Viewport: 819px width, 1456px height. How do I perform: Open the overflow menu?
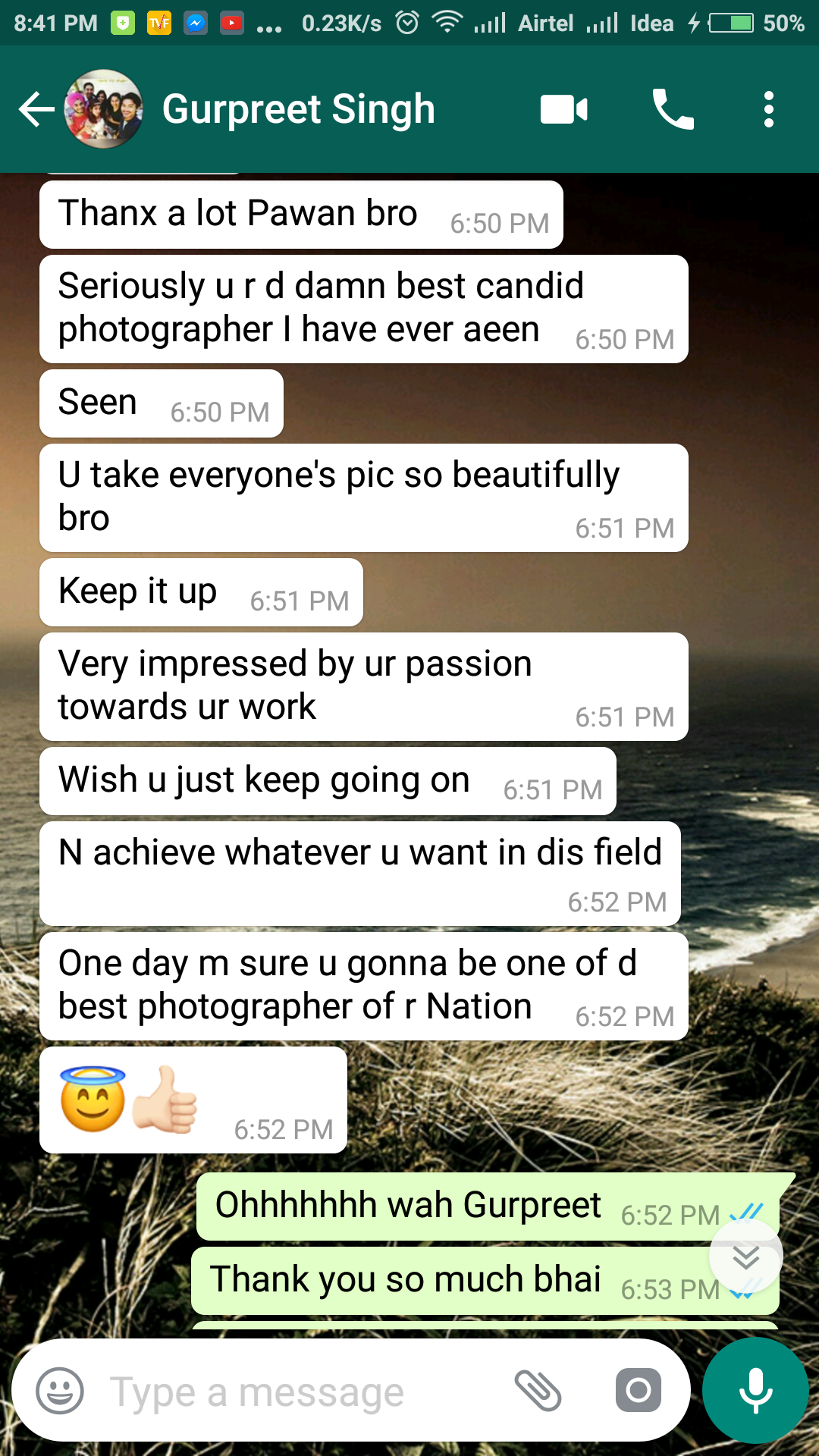(769, 109)
